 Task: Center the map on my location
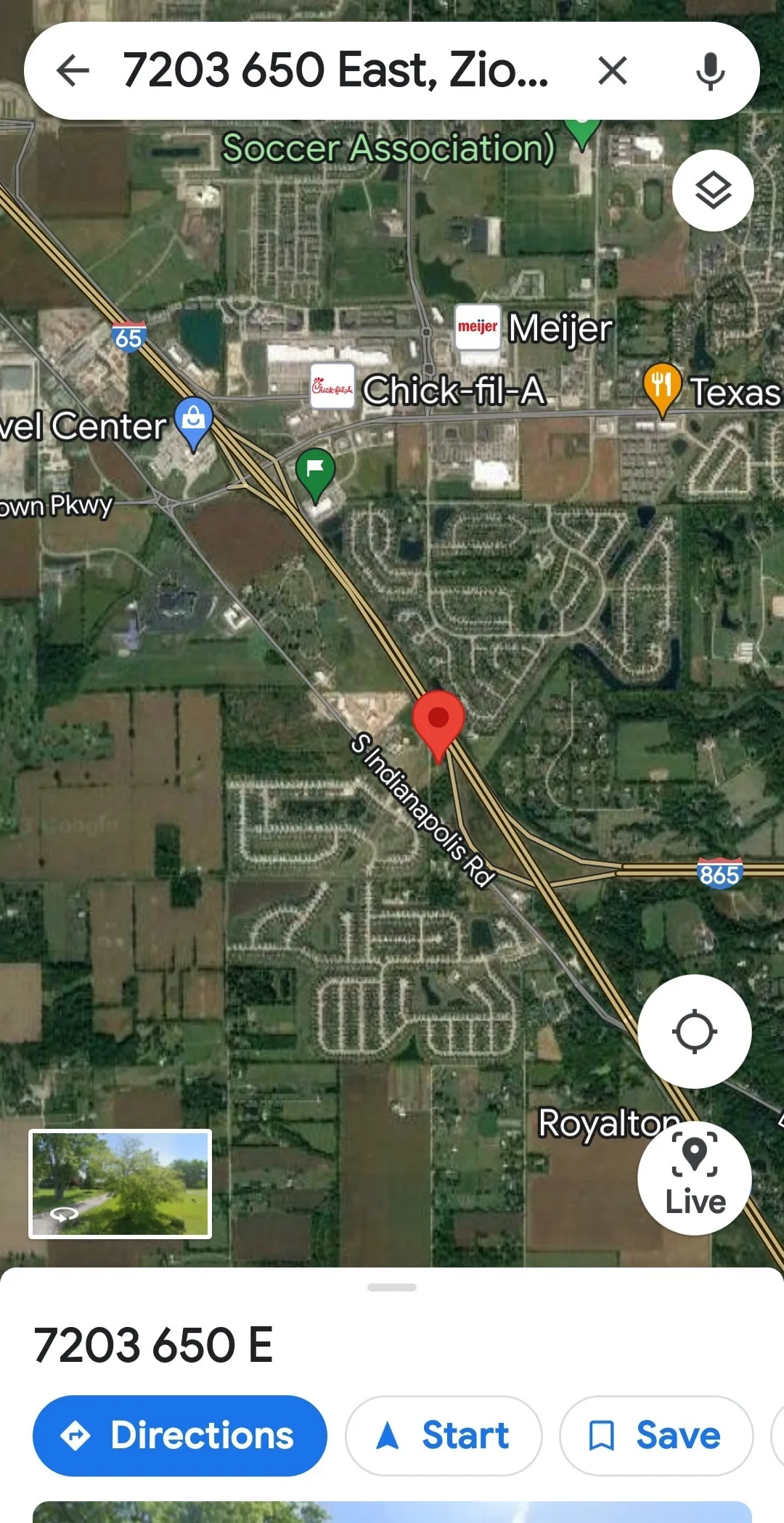pos(695,1031)
